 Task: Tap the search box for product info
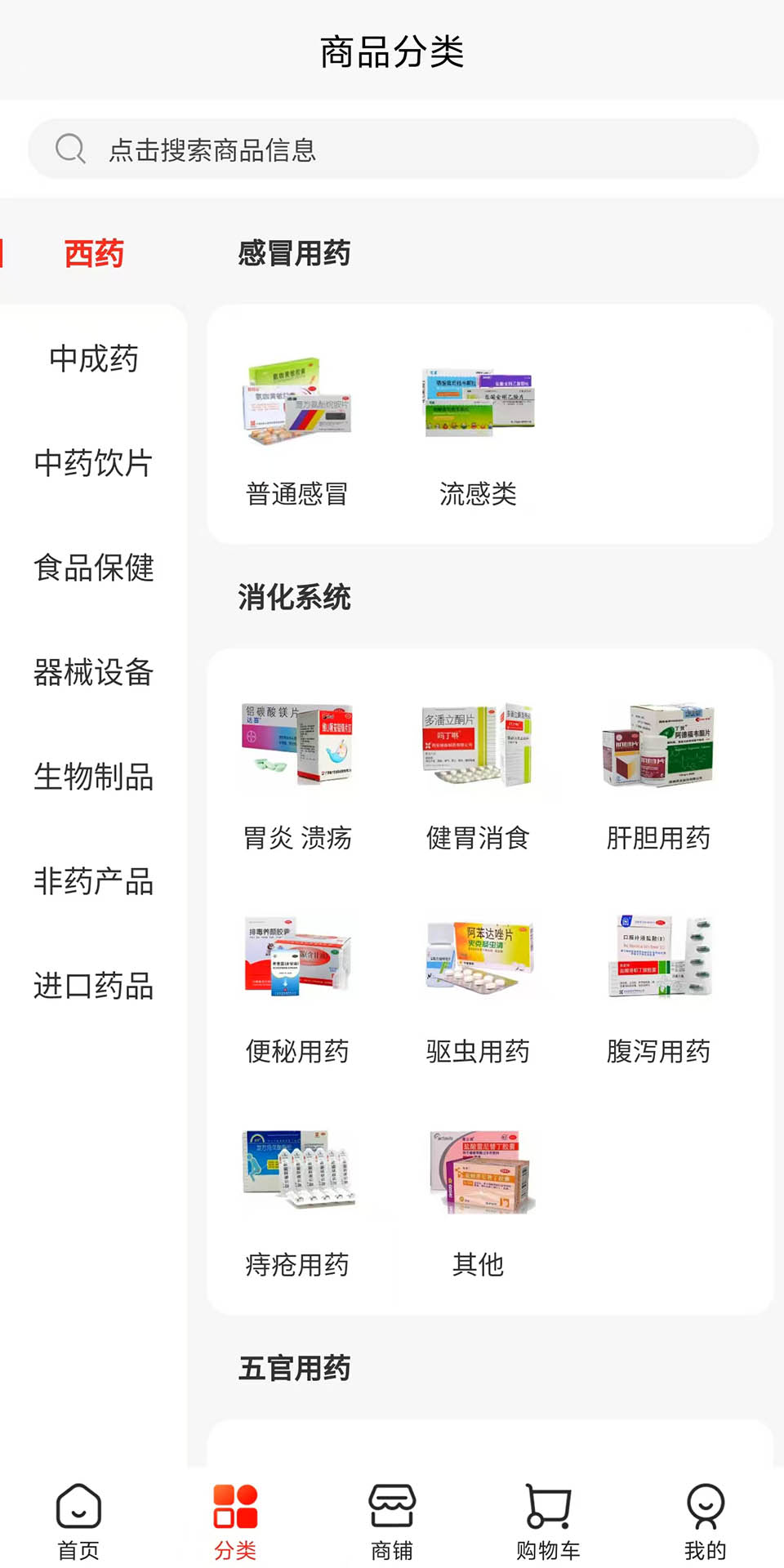[392, 149]
